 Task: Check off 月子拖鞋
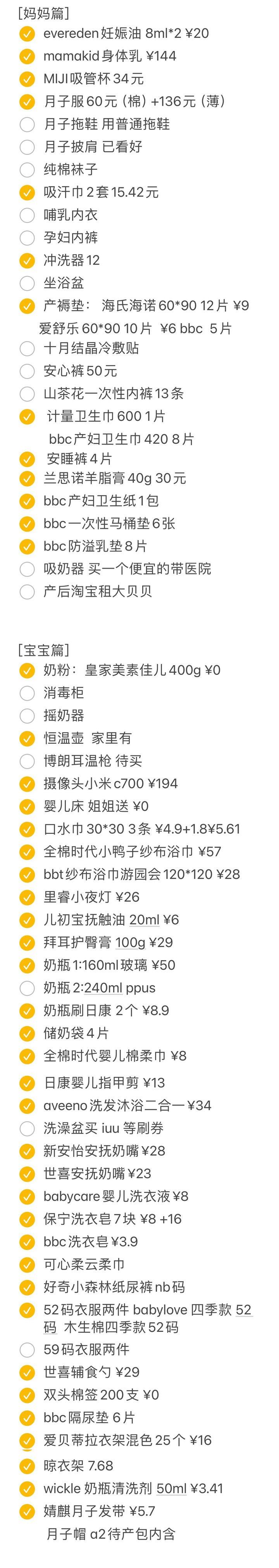point(27,124)
